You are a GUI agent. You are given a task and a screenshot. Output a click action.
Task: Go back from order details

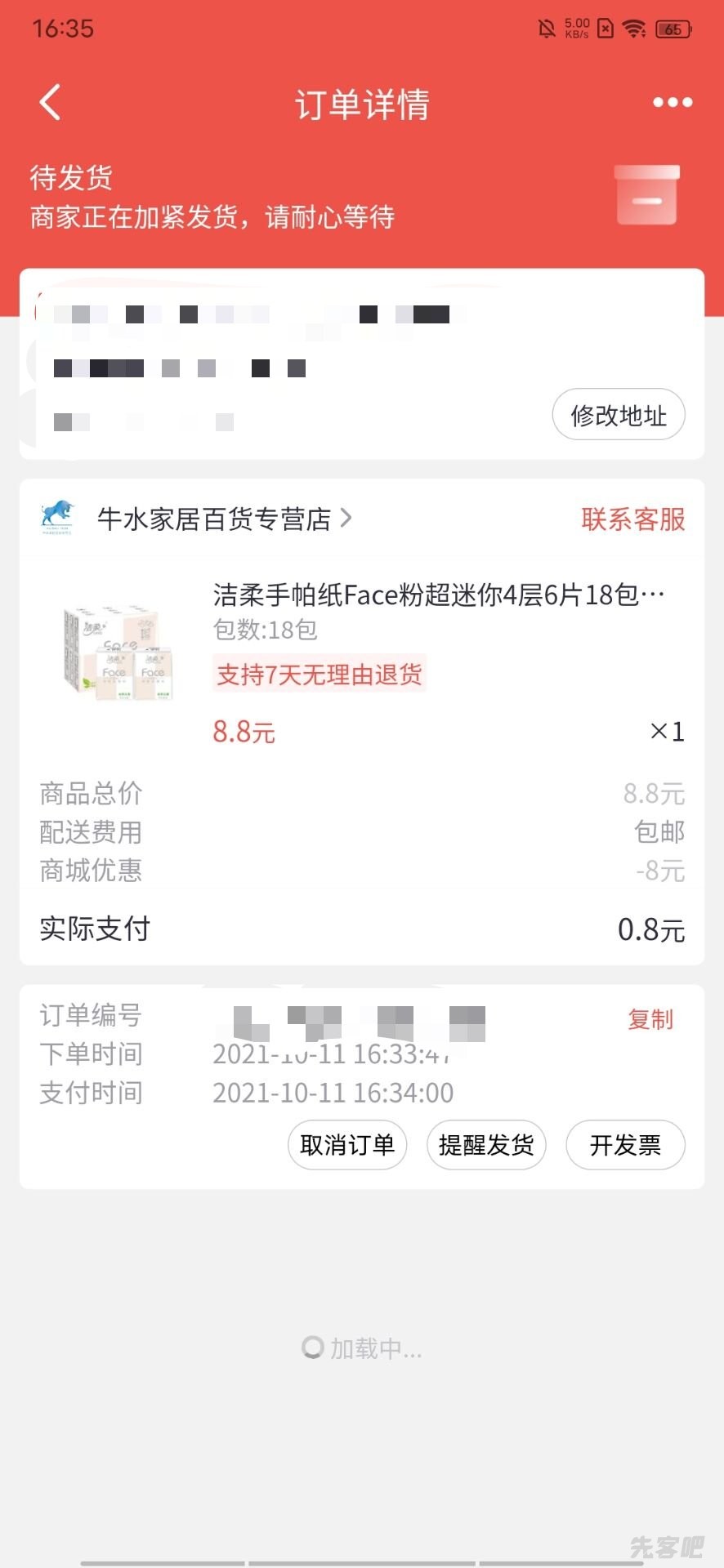51,103
